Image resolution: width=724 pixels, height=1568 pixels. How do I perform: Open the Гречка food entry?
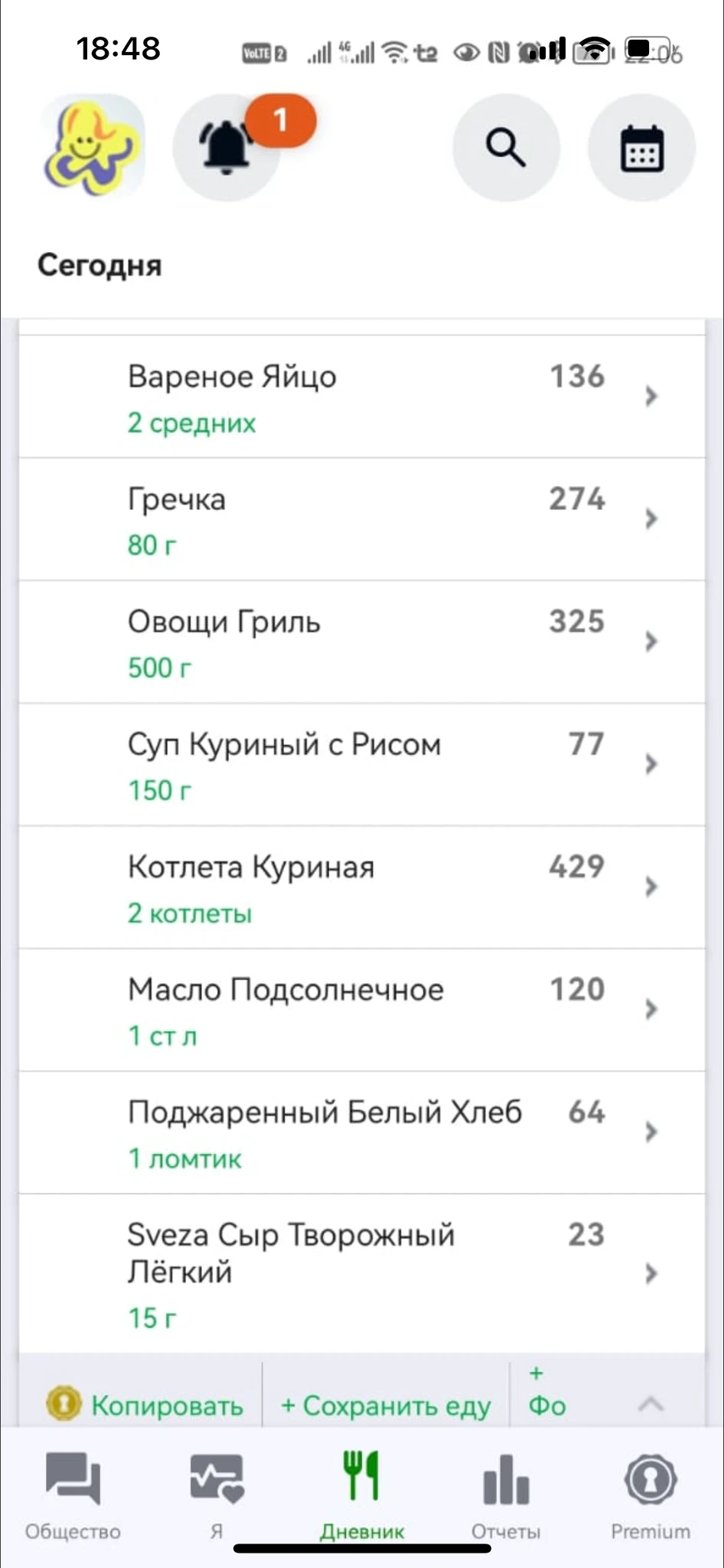point(361,520)
